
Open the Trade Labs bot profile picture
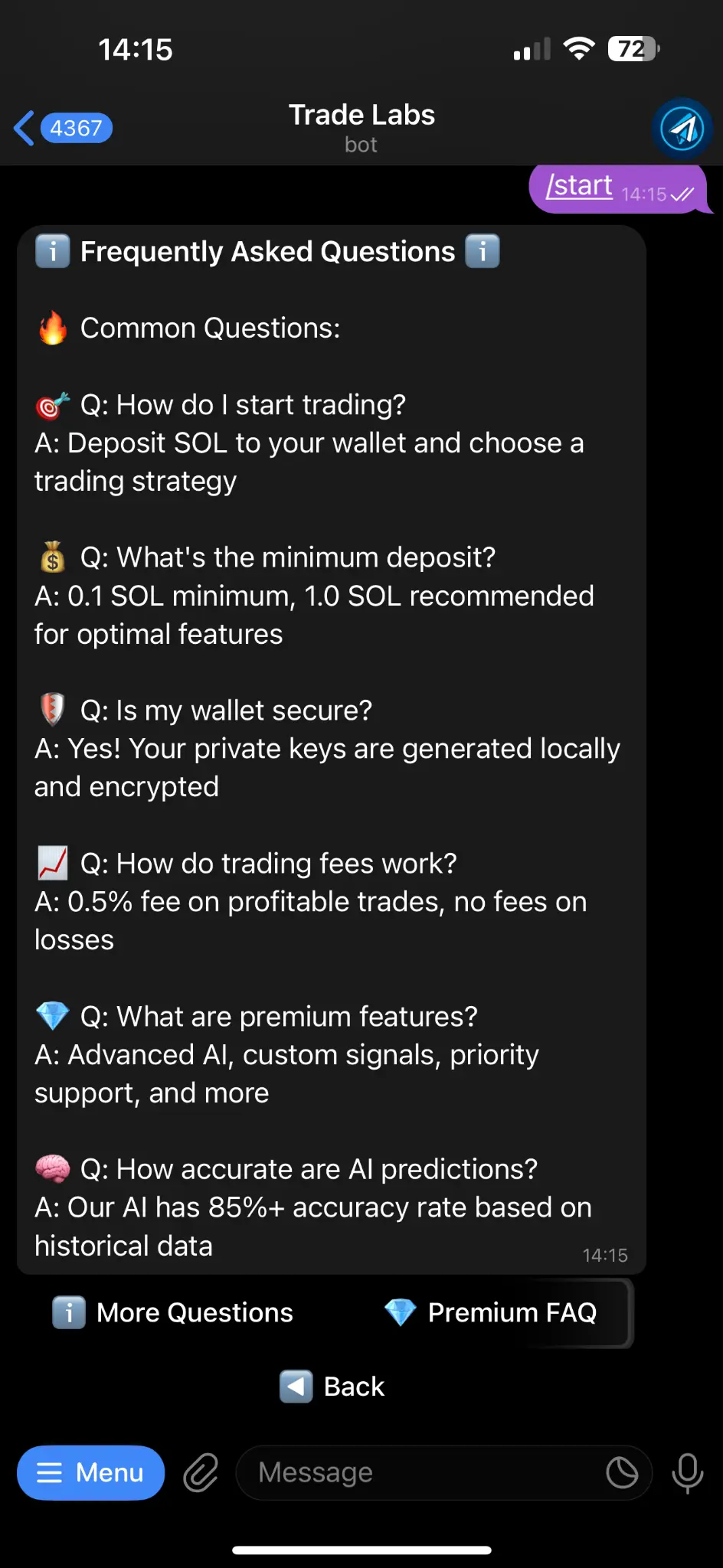[682, 128]
